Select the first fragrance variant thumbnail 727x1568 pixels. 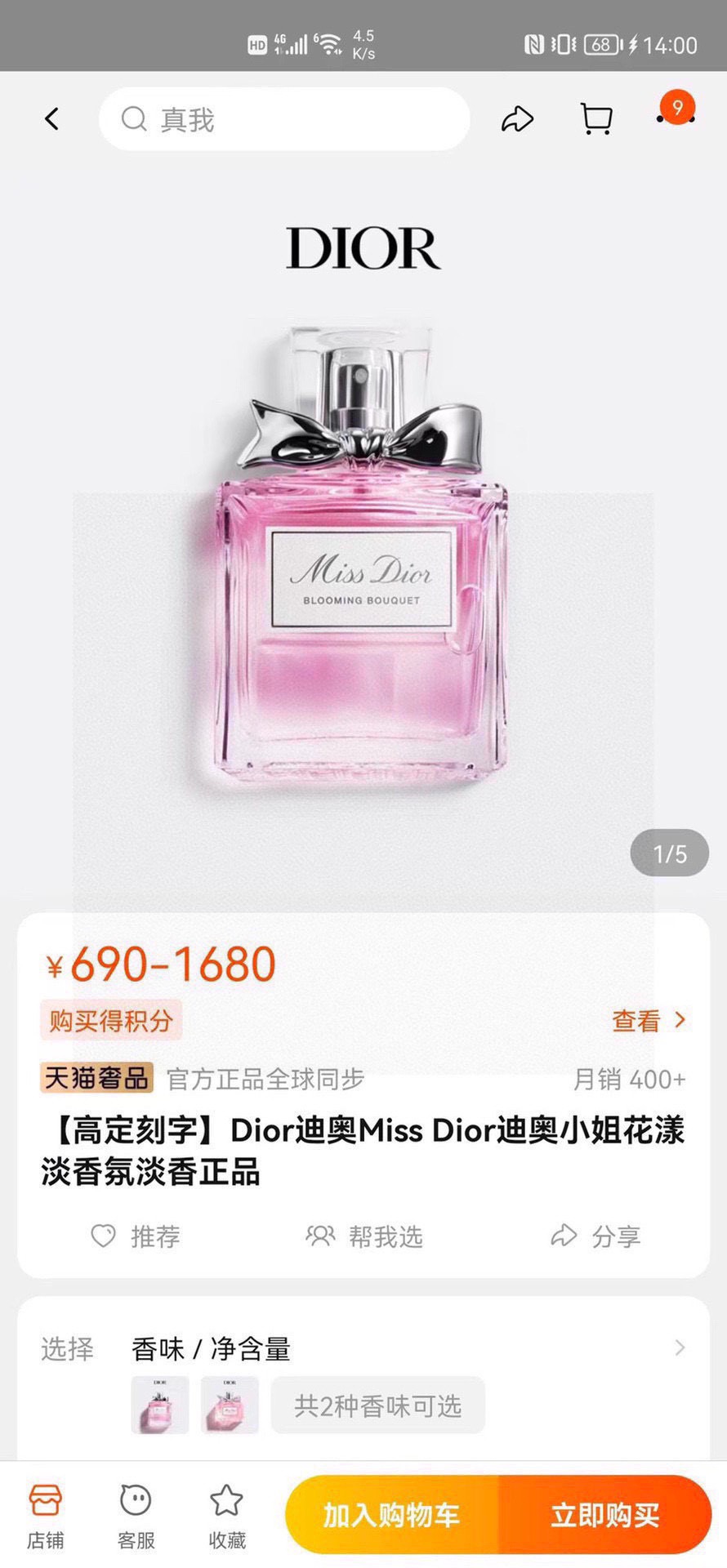(160, 1405)
